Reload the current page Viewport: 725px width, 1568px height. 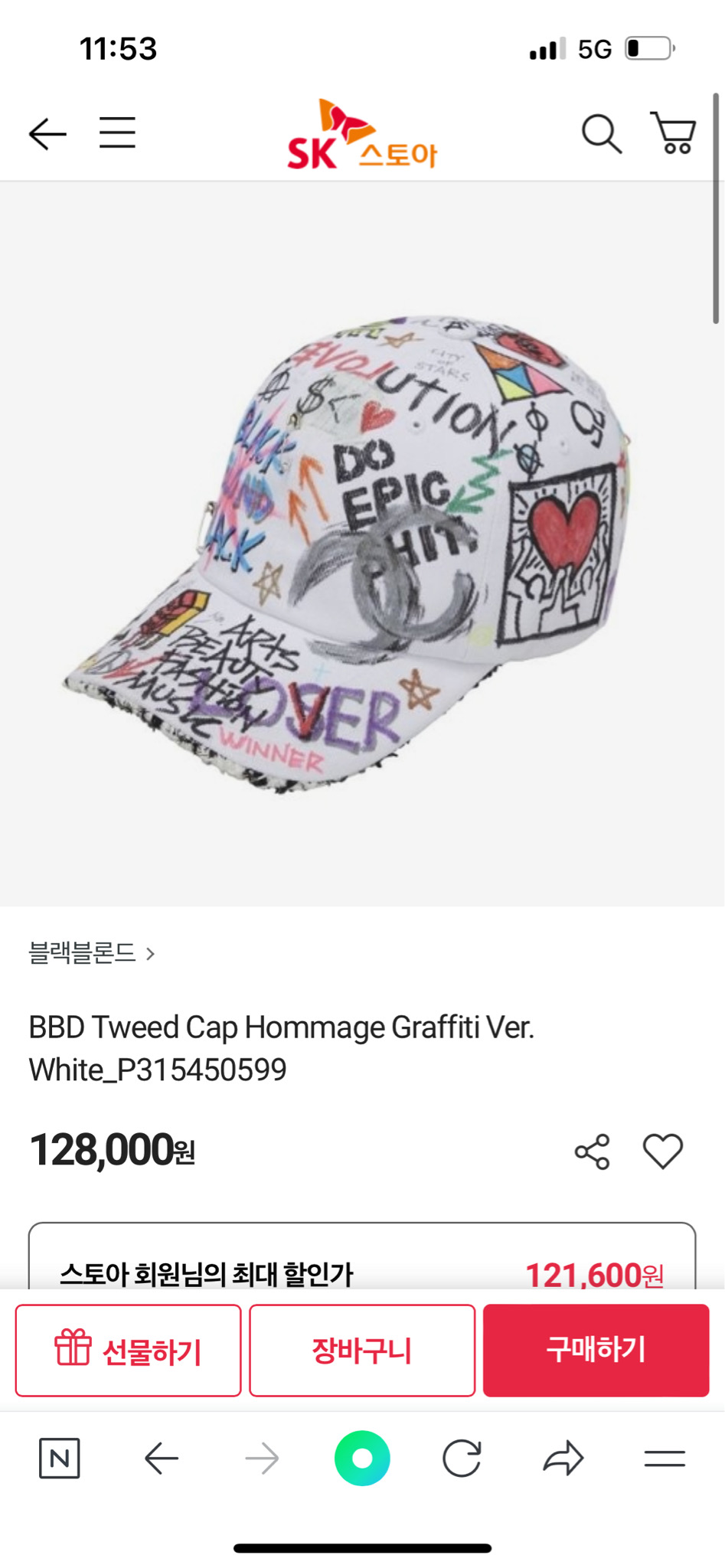(x=462, y=1459)
